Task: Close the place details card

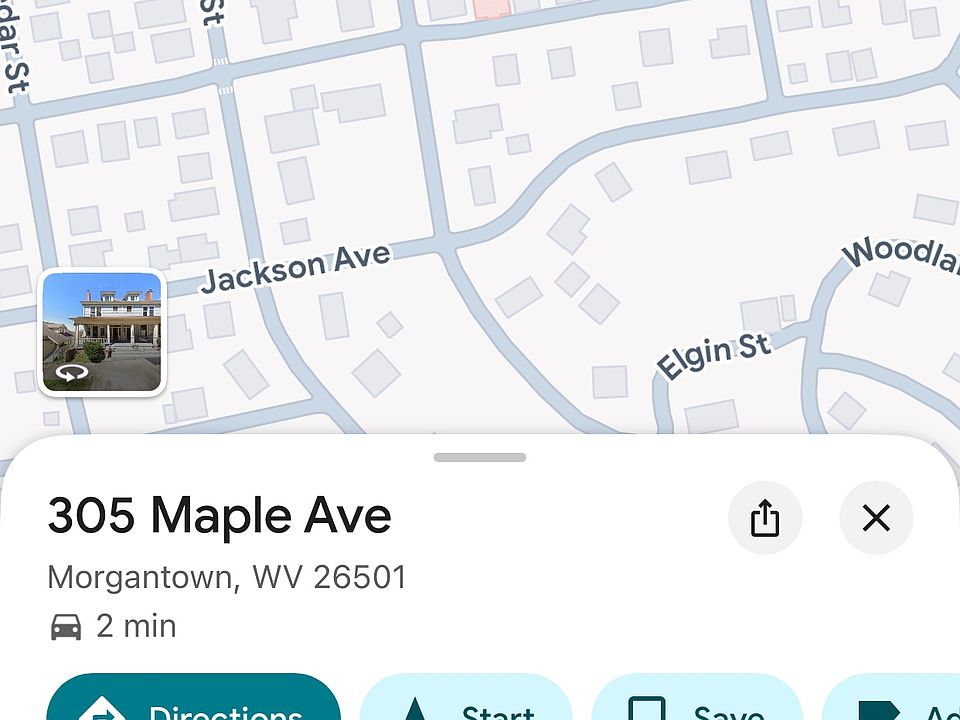Action: (x=876, y=518)
